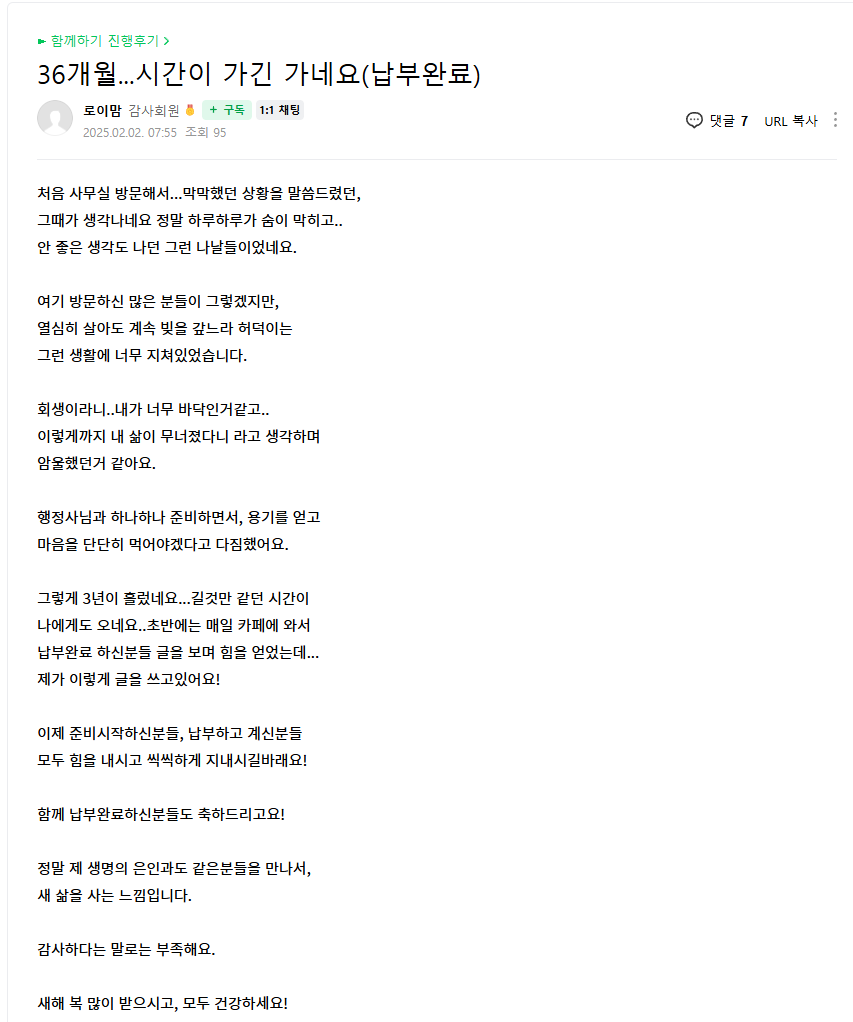Copy the post link with URL 복사

point(790,120)
